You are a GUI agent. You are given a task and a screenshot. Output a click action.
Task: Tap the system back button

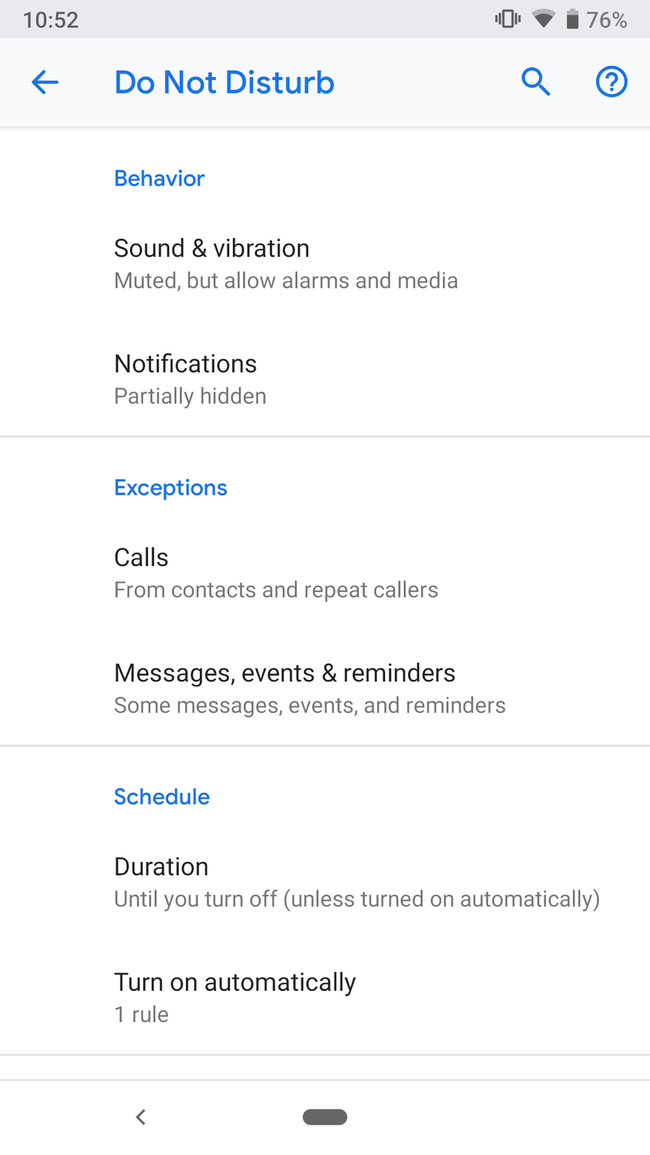pyautogui.click(x=141, y=1117)
